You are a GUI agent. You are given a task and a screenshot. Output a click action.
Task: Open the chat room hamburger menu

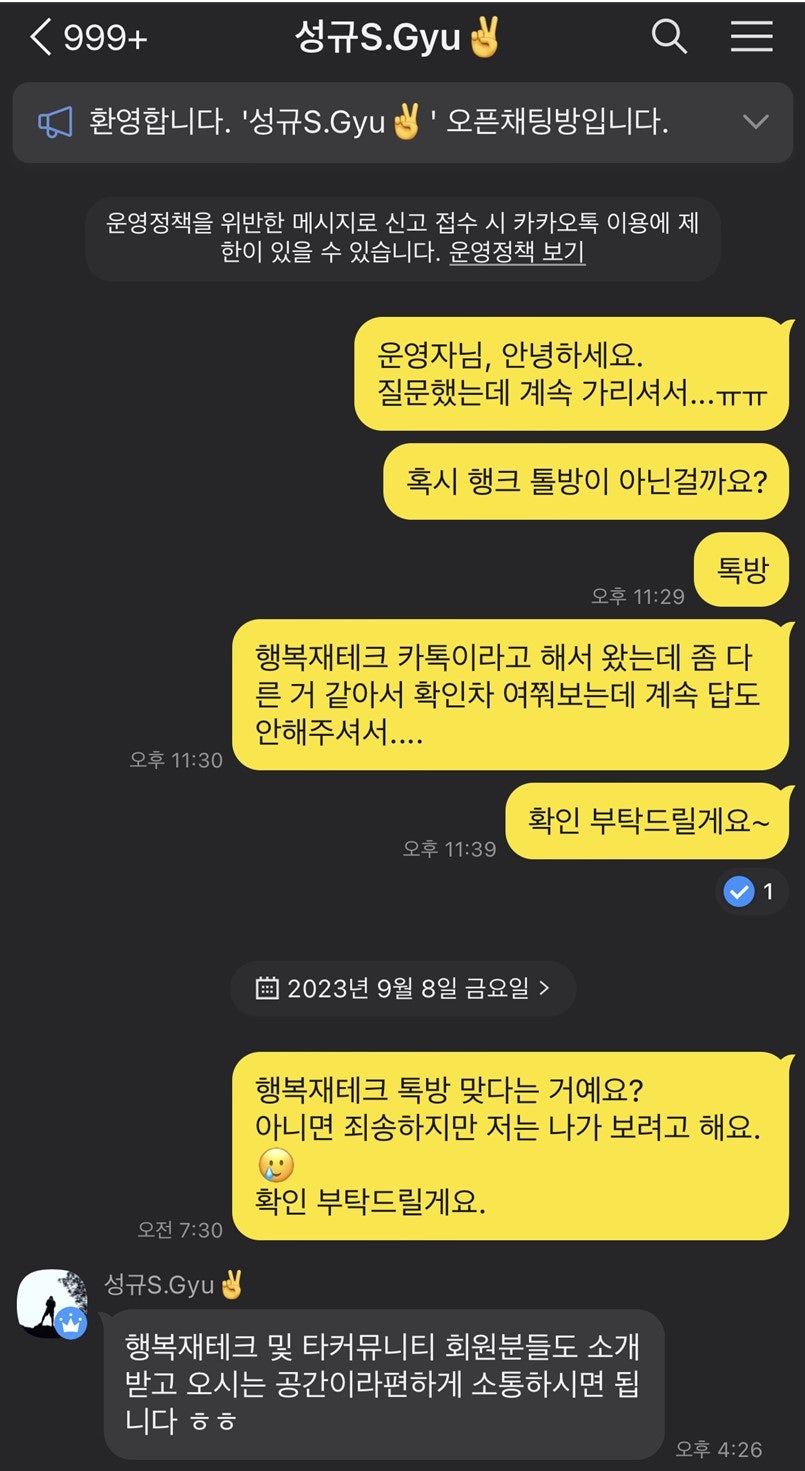click(x=751, y=37)
